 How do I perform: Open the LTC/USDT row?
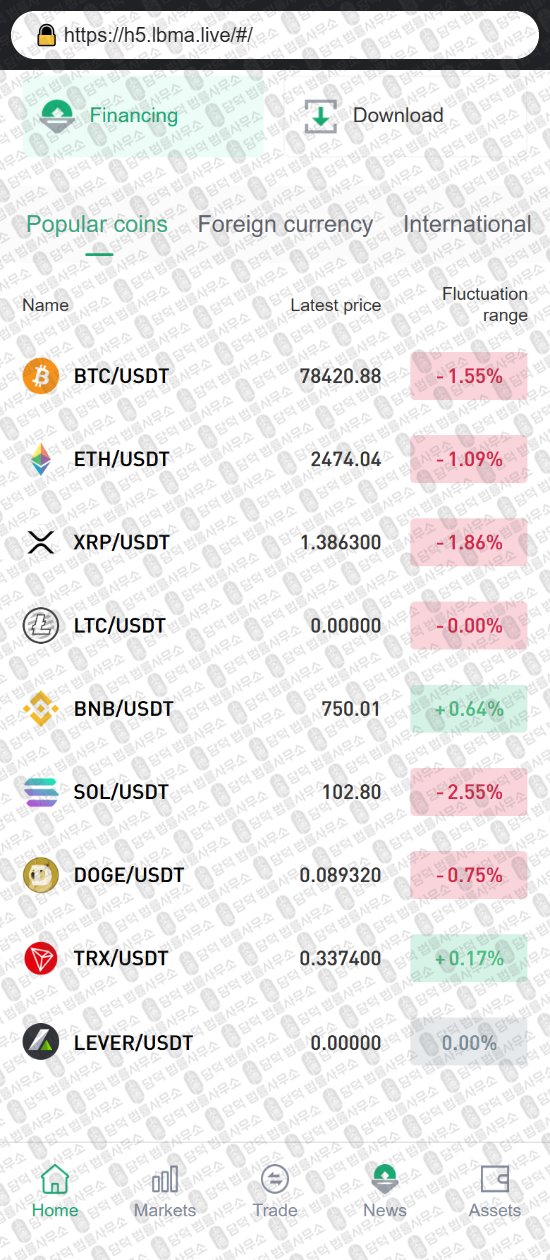click(275, 626)
